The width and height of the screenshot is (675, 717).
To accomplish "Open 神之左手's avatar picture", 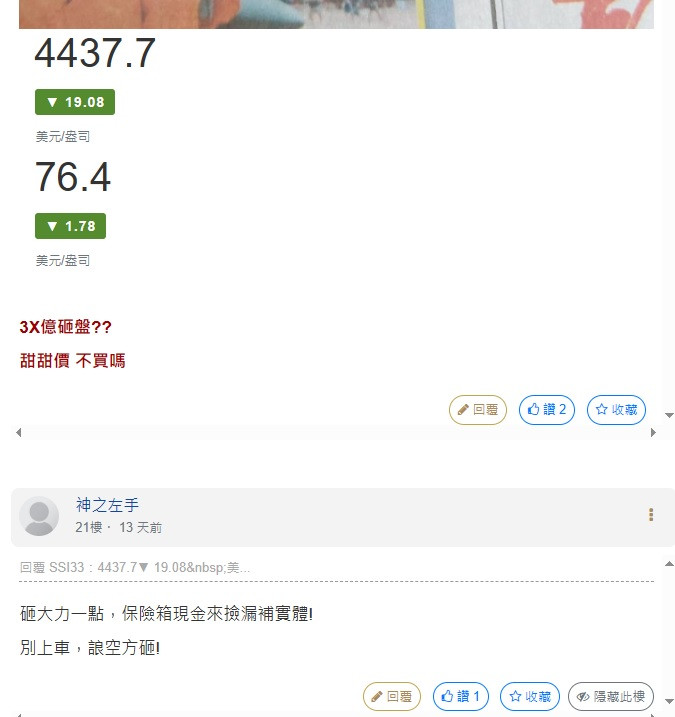I will click(40, 516).
